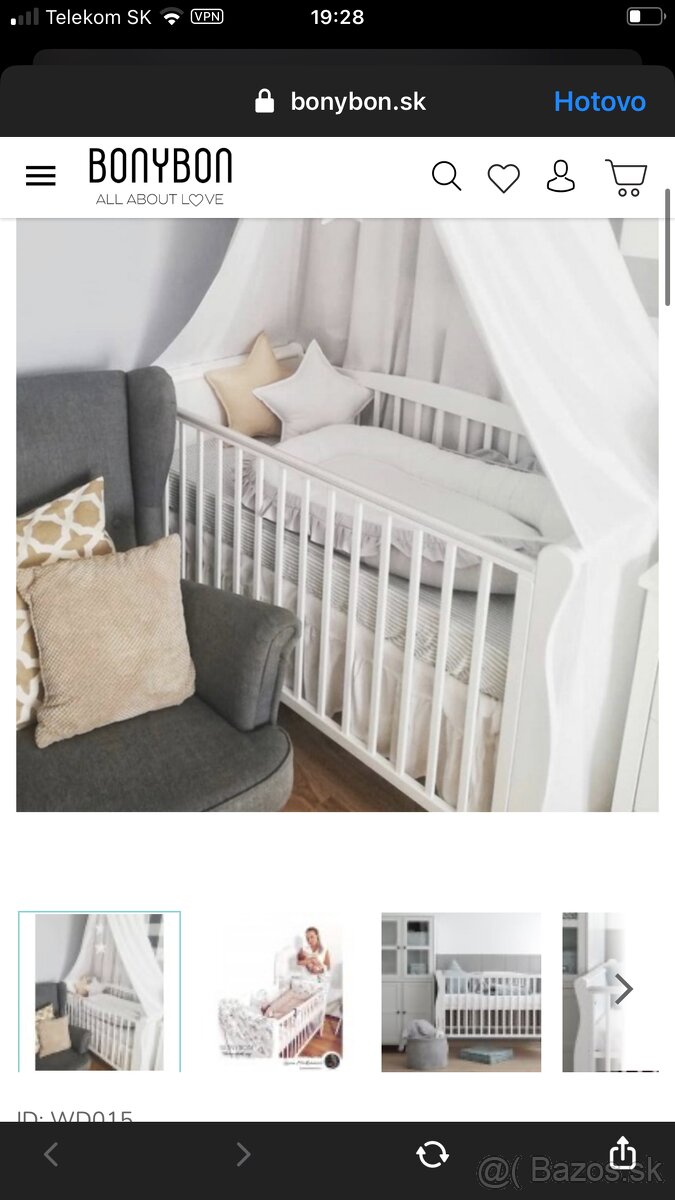Open the wishlist heart icon
Screen dimensions: 675x1200
[x=503, y=178]
